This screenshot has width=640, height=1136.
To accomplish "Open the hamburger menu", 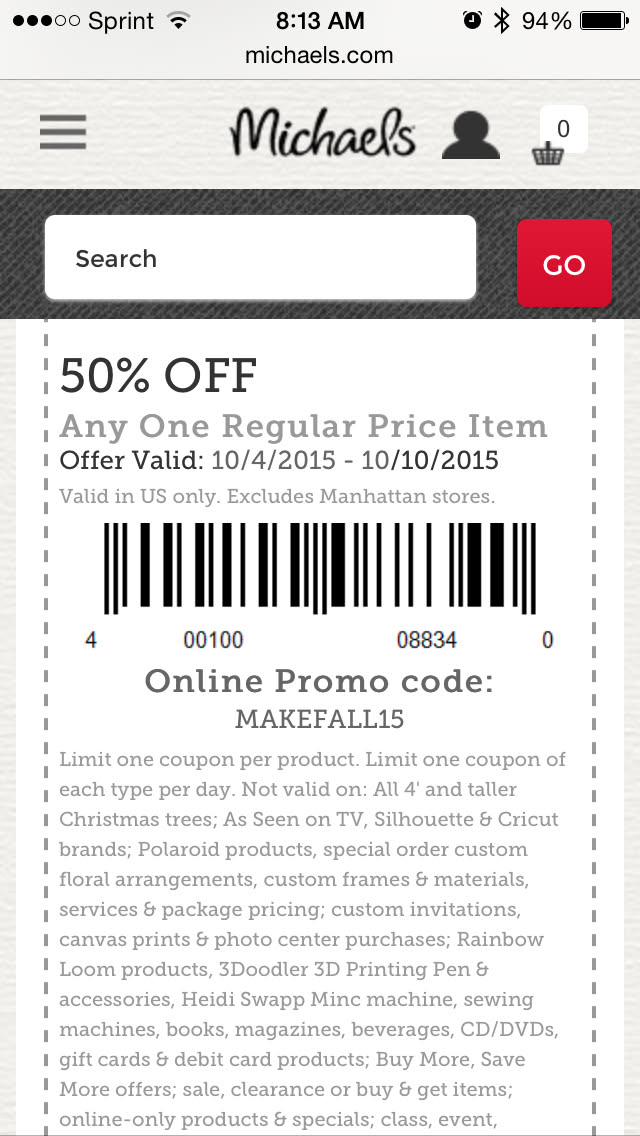I will click(63, 132).
